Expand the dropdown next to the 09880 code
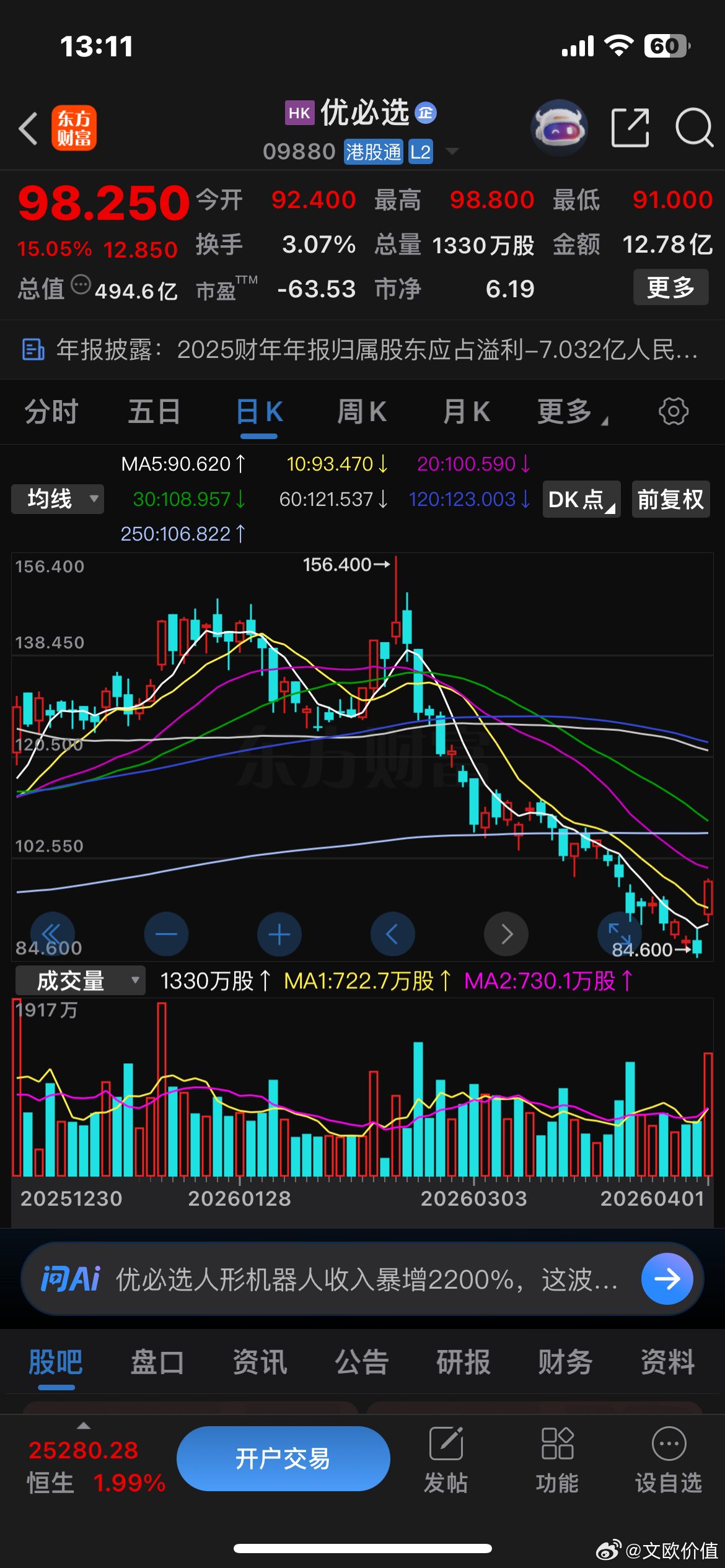 click(x=452, y=152)
